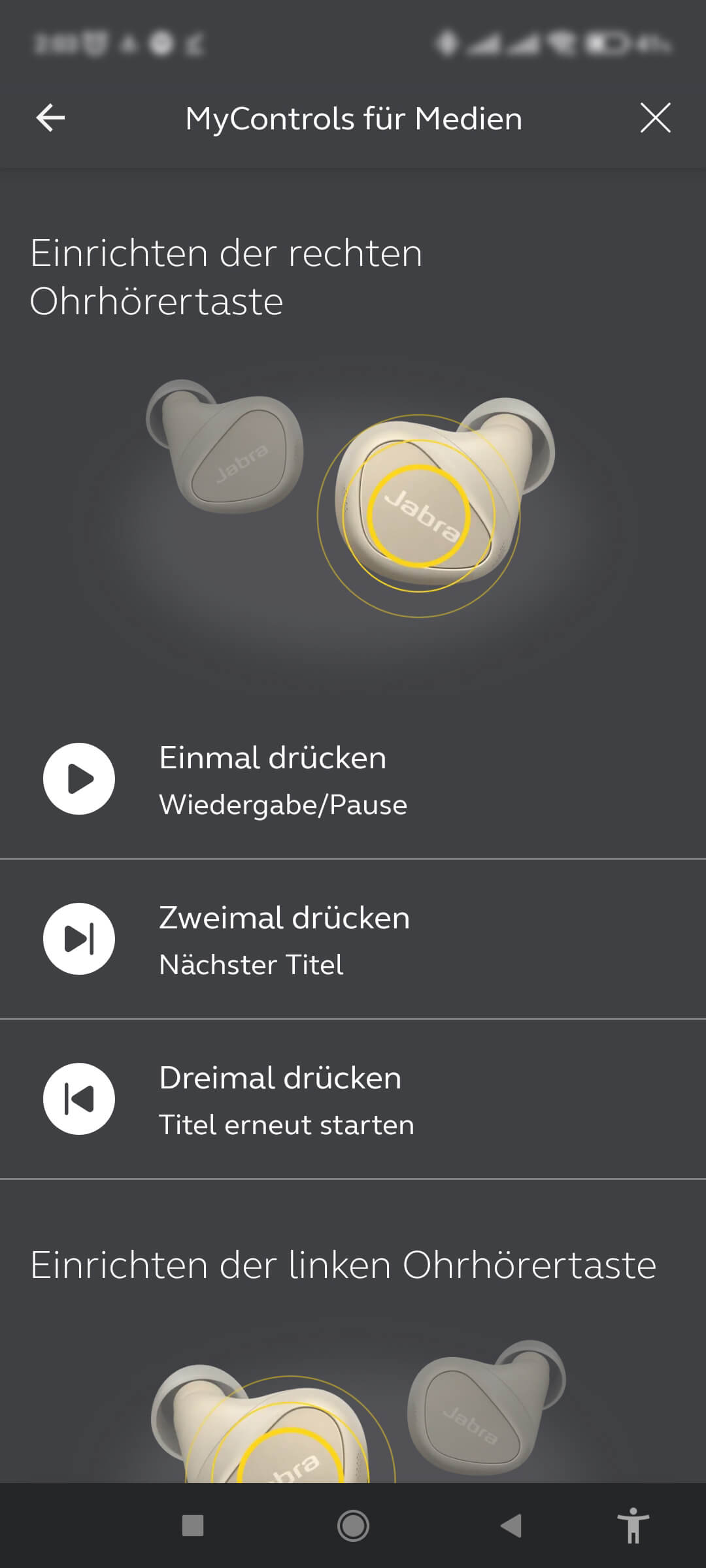706x1568 pixels.
Task: Tap the system home button
Action: pos(353,1526)
